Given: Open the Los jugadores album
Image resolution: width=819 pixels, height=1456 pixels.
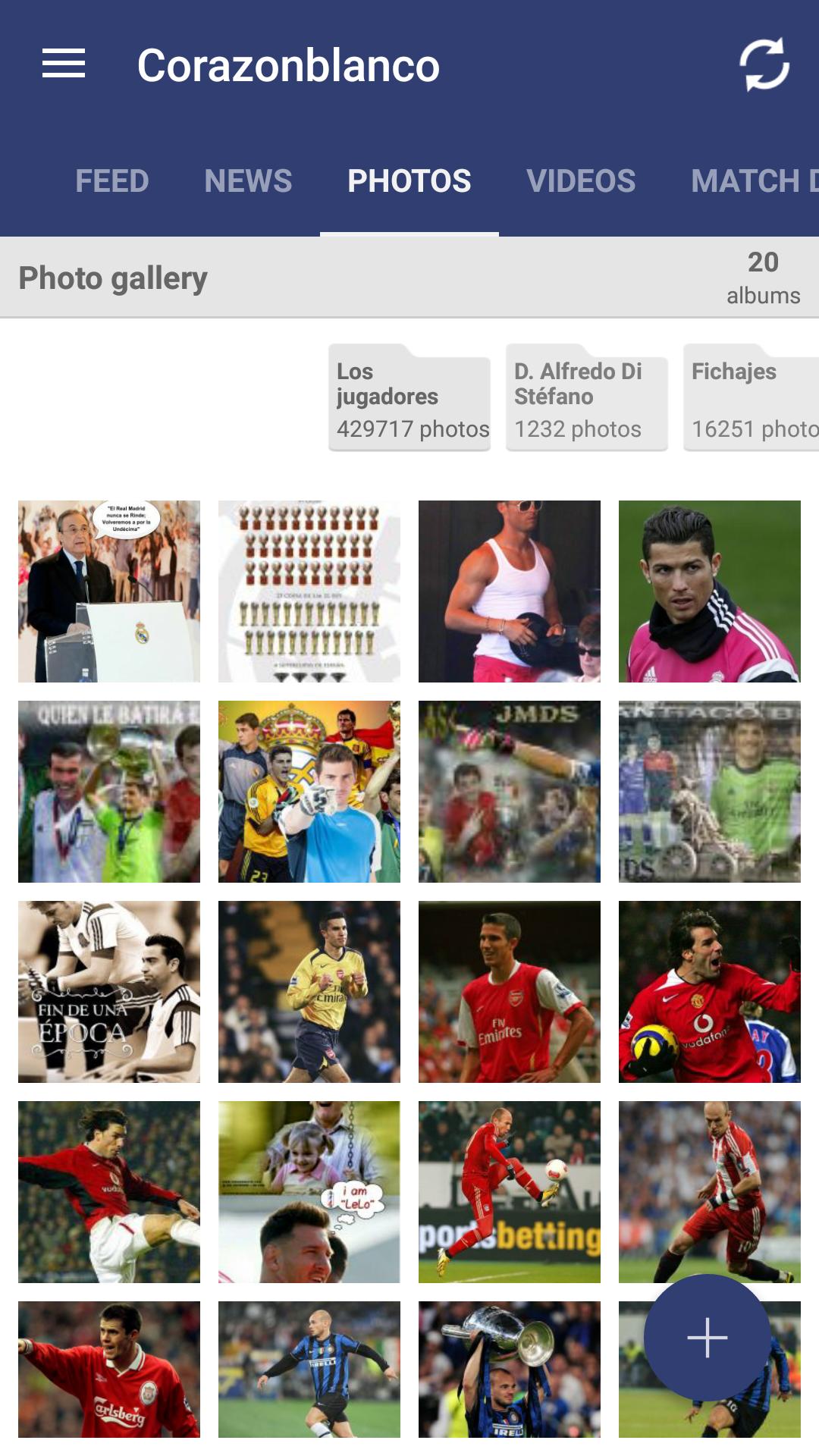Looking at the screenshot, I should (x=409, y=399).
